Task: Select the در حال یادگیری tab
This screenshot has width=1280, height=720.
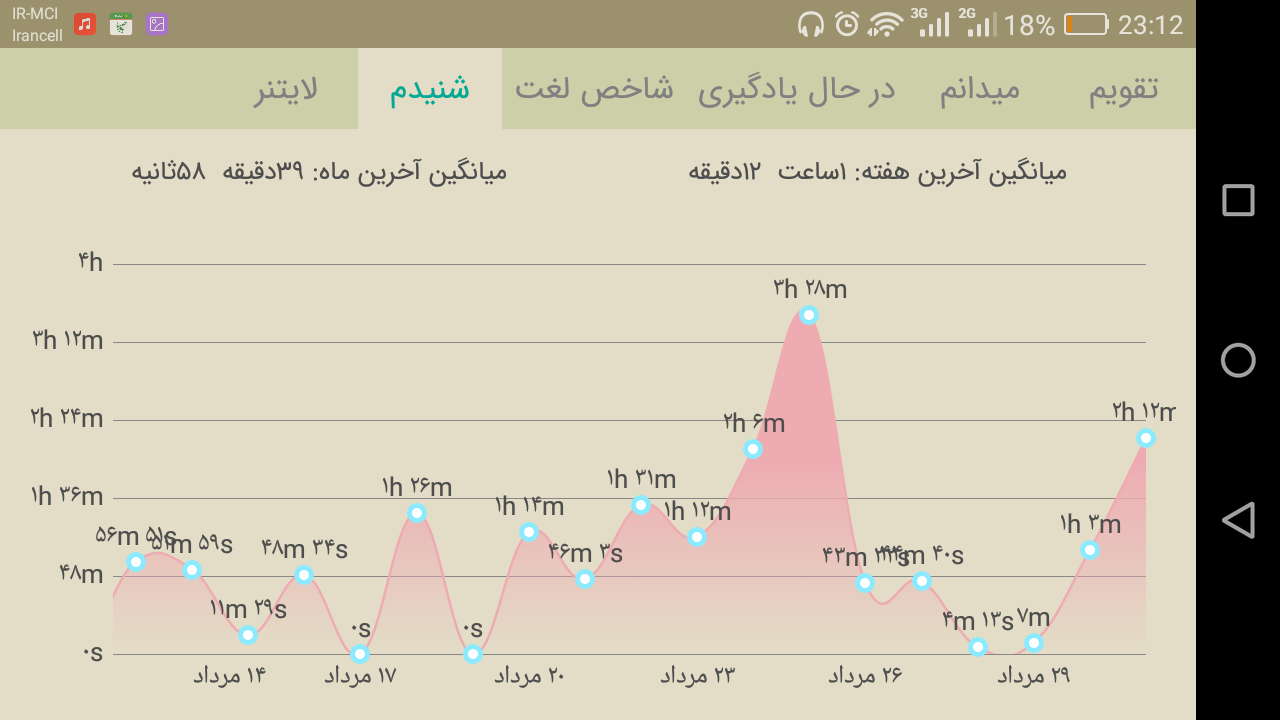Action: point(796,89)
